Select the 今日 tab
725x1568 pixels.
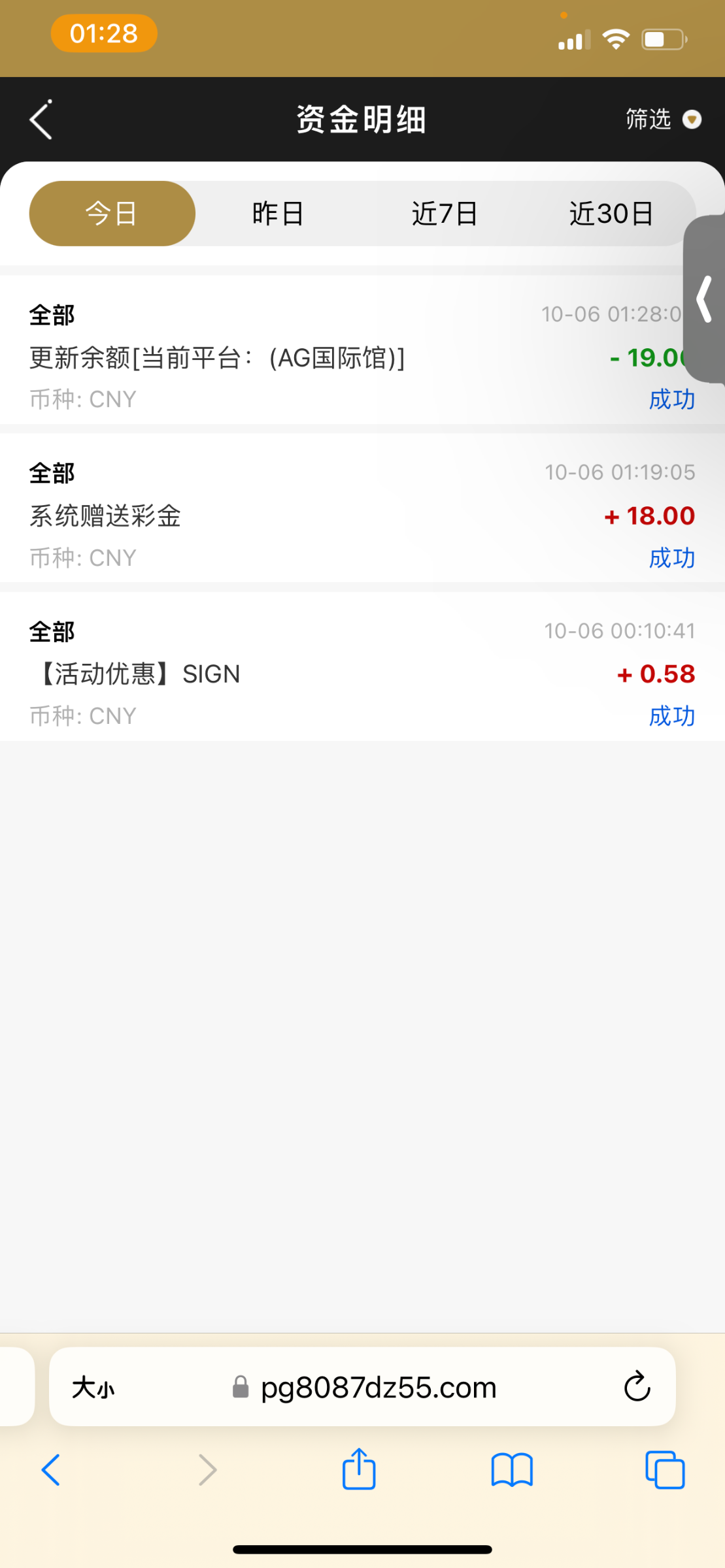(x=112, y=214)
